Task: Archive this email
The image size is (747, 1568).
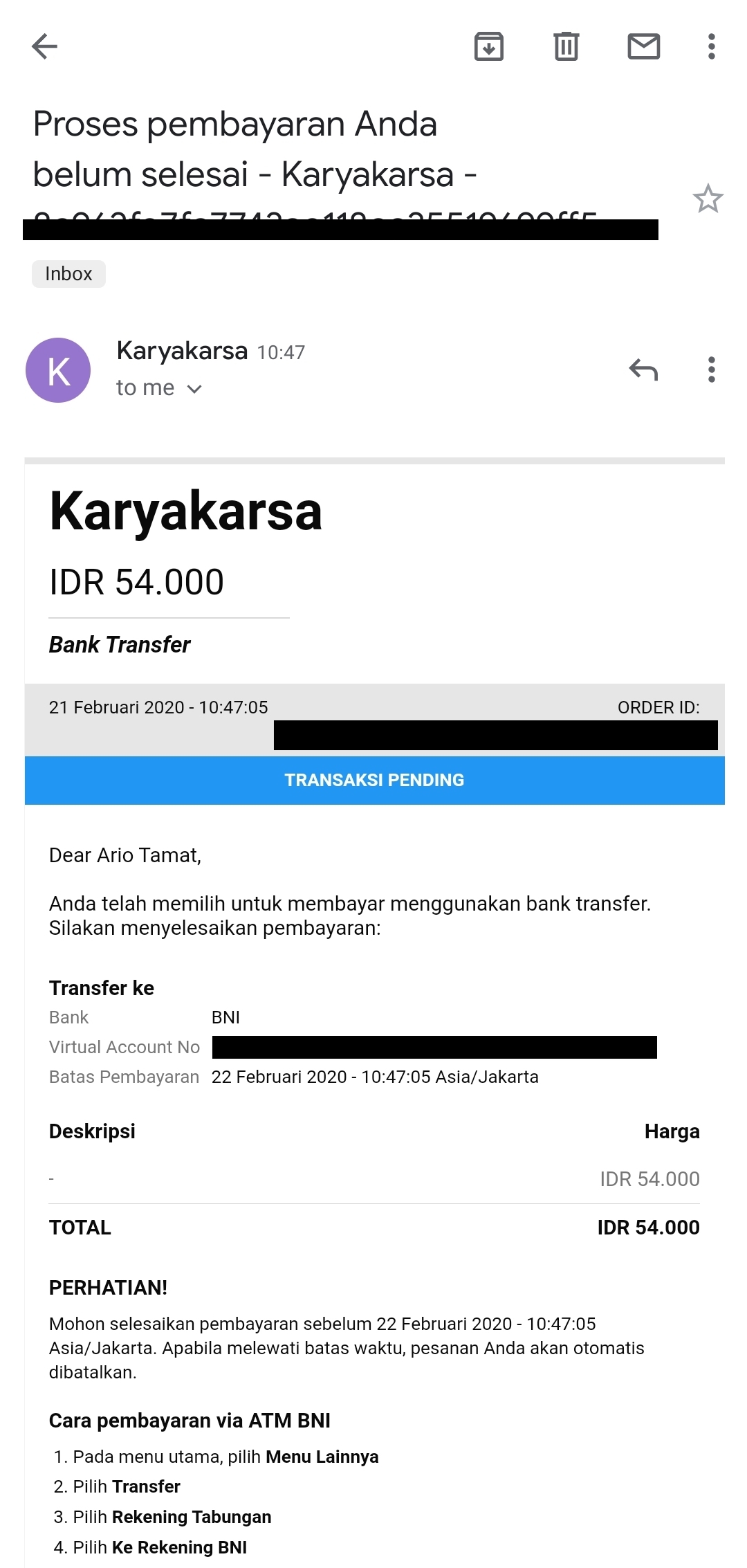Action: coord(488,46)
